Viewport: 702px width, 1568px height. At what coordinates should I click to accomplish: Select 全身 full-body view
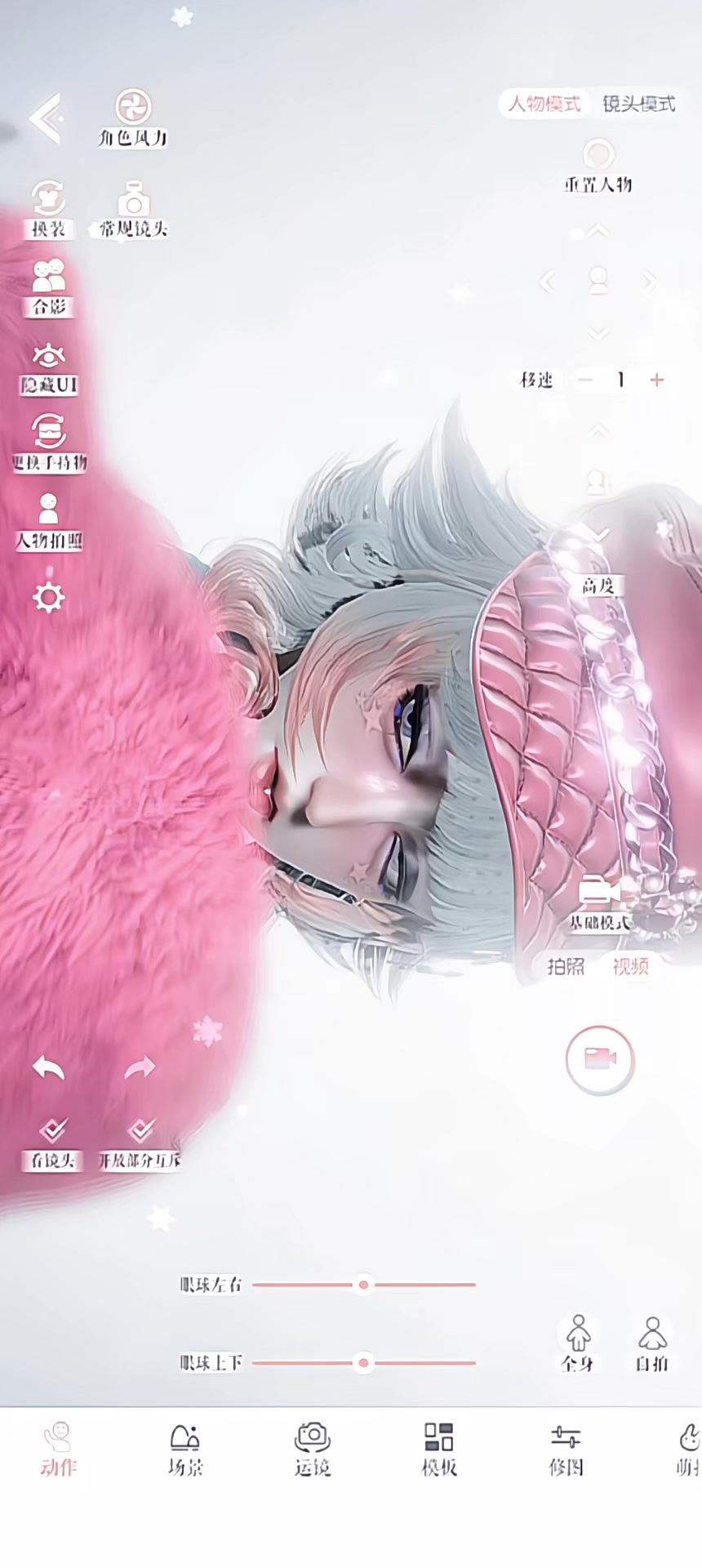point(578,1342)
